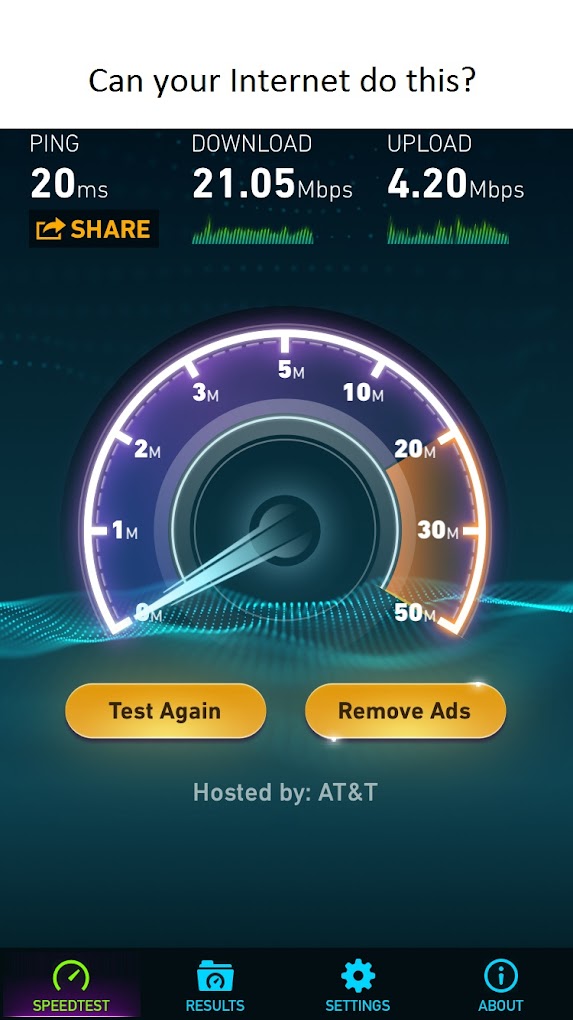The width and height of the screenshot is (573, 1020).
Task: Go to the Settings tab
Action: 358,985
